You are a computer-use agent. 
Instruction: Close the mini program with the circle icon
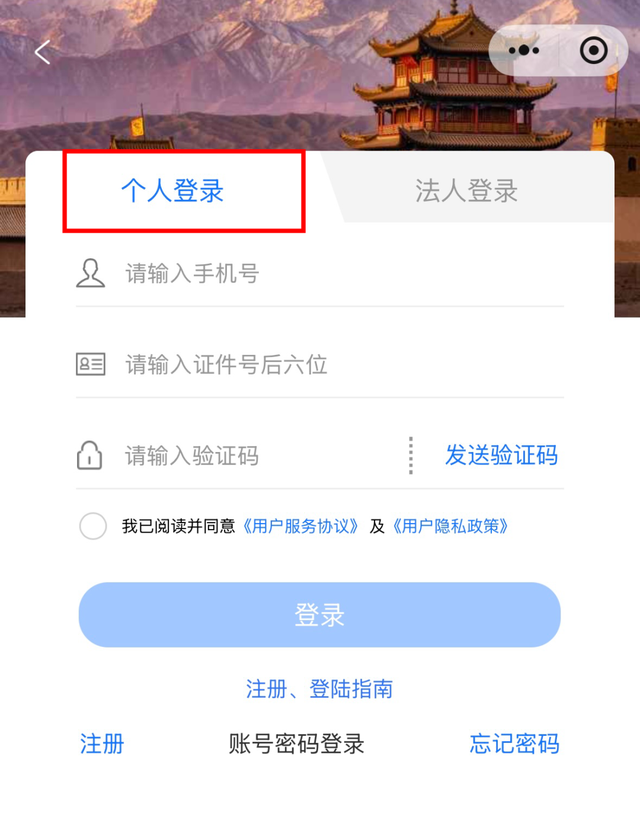(593, 50)
